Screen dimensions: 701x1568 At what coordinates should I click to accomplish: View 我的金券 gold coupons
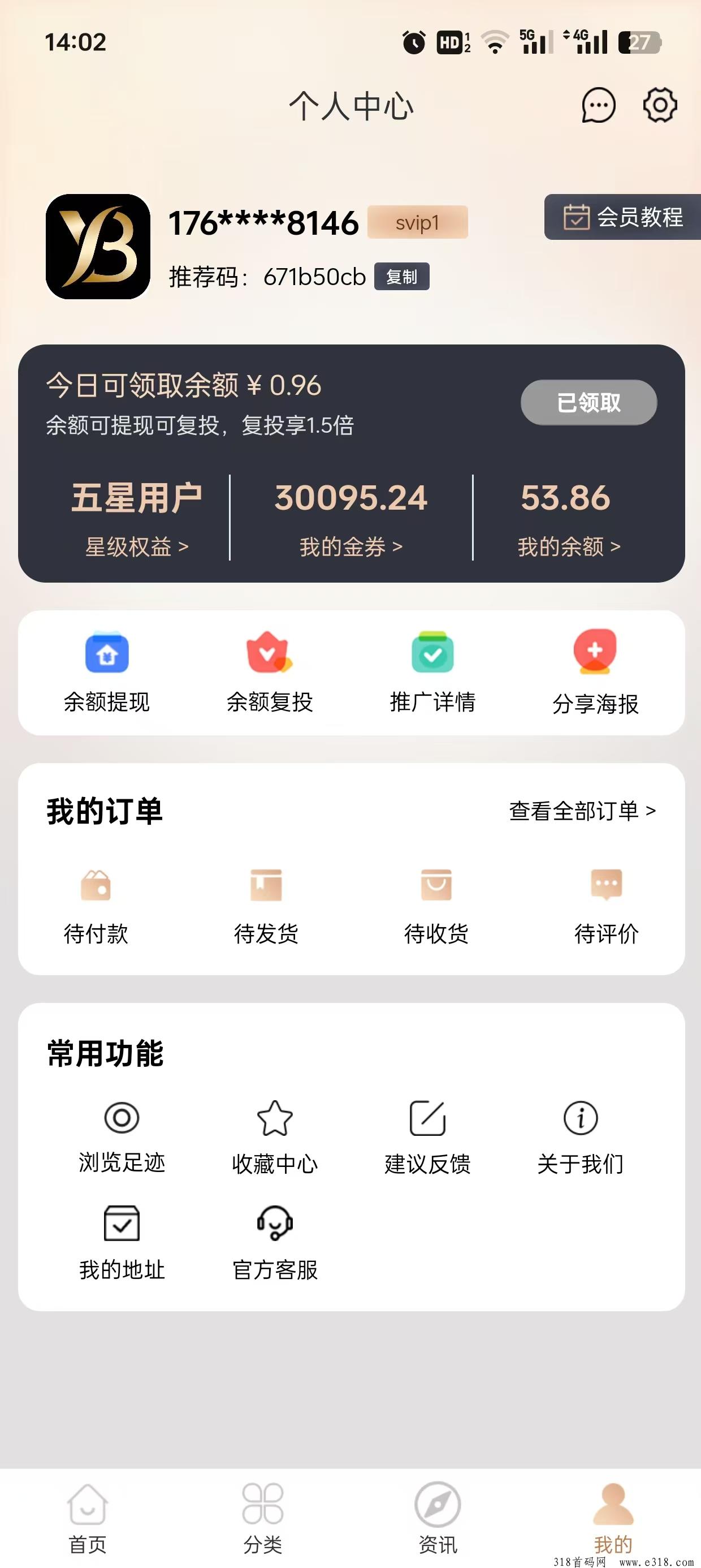(x=350, y=546)
